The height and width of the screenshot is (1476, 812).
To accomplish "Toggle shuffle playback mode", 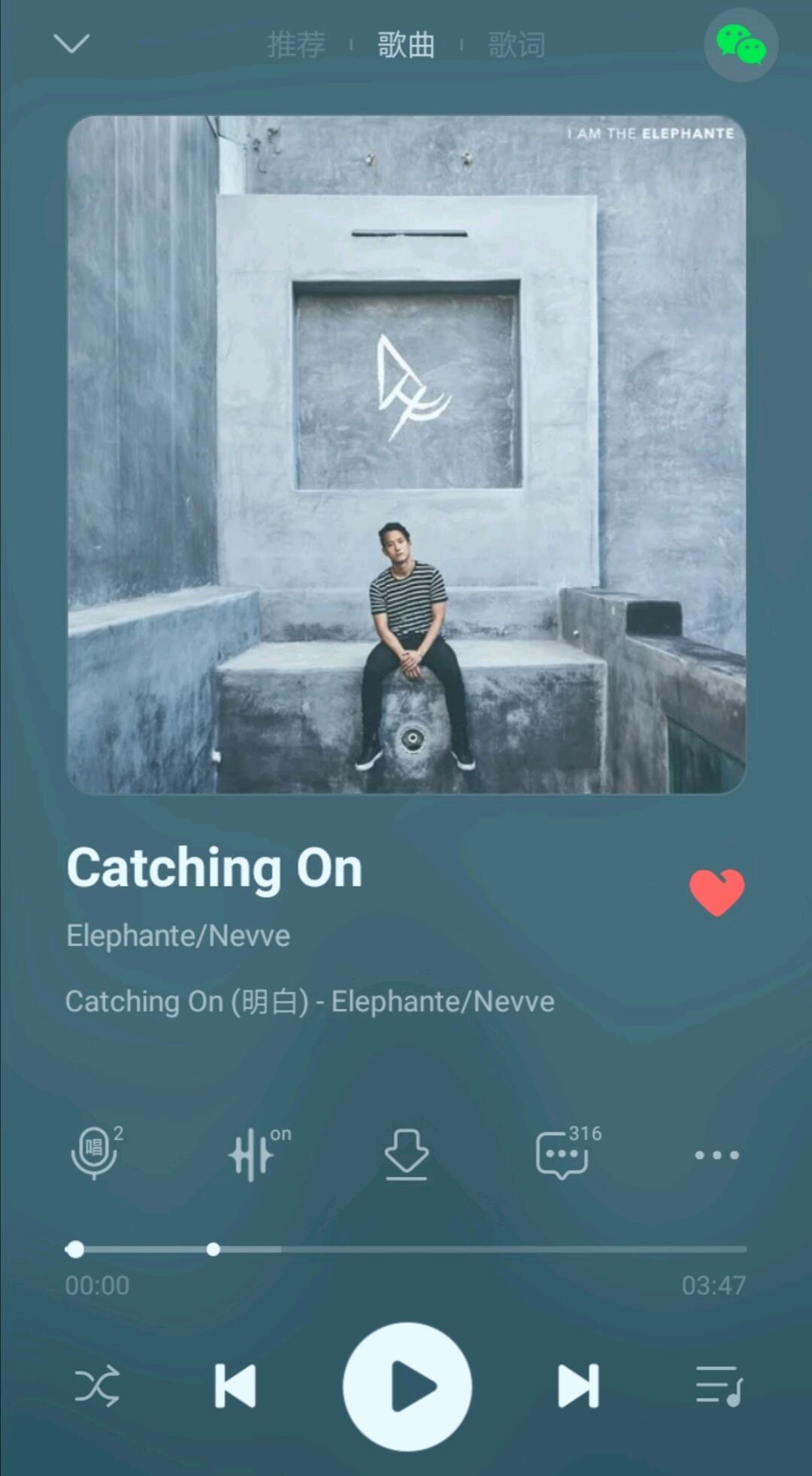I will [97, 1386].
